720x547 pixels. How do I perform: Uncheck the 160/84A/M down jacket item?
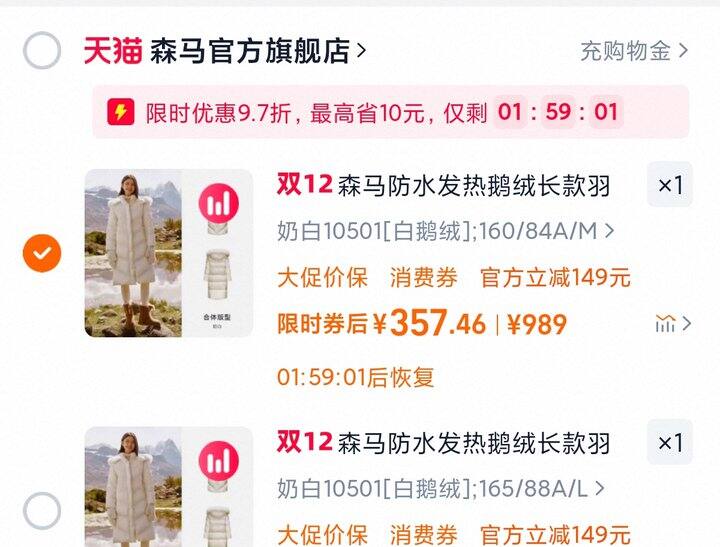click(x=42, y=253)
